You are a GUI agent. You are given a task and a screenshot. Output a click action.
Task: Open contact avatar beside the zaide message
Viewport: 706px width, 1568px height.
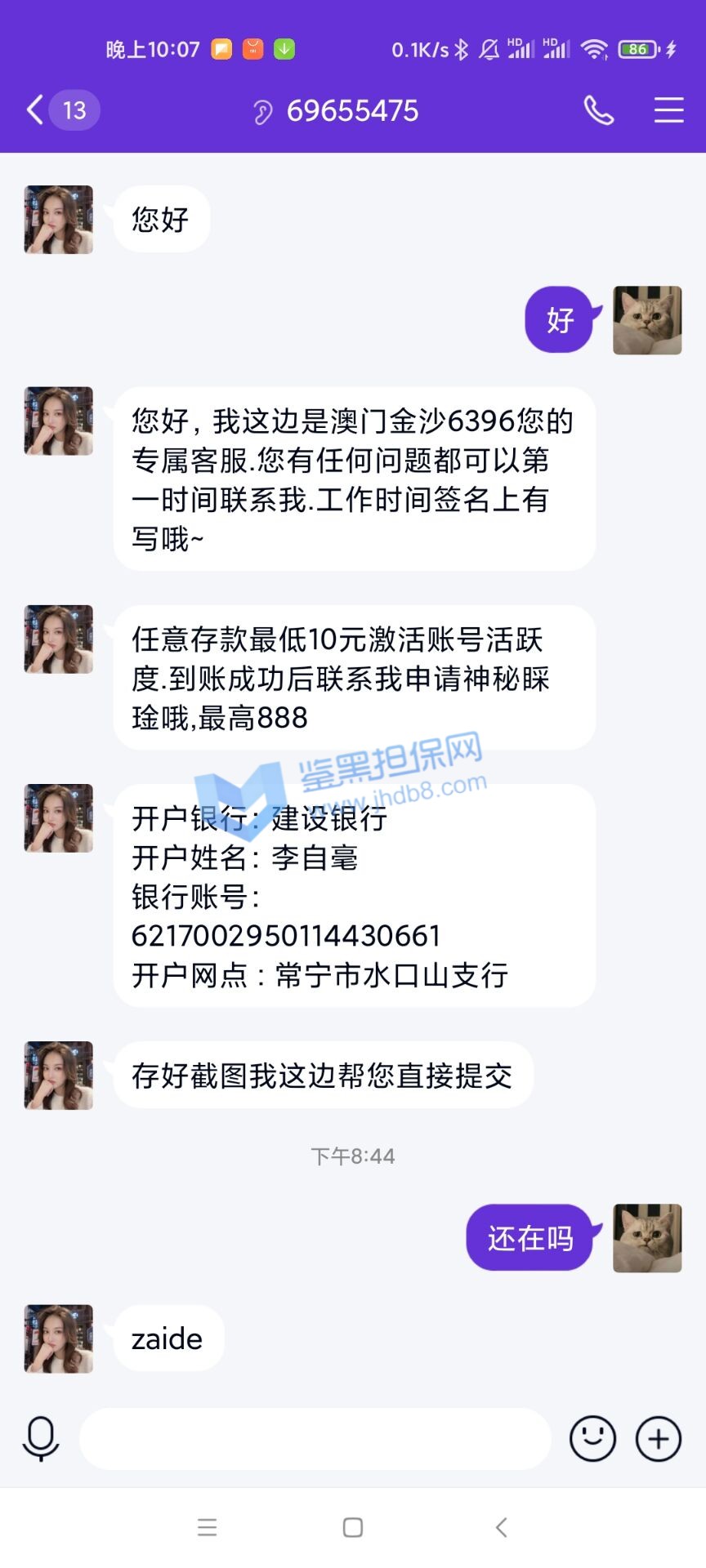pyautogui.click(x=59, y=1339)
